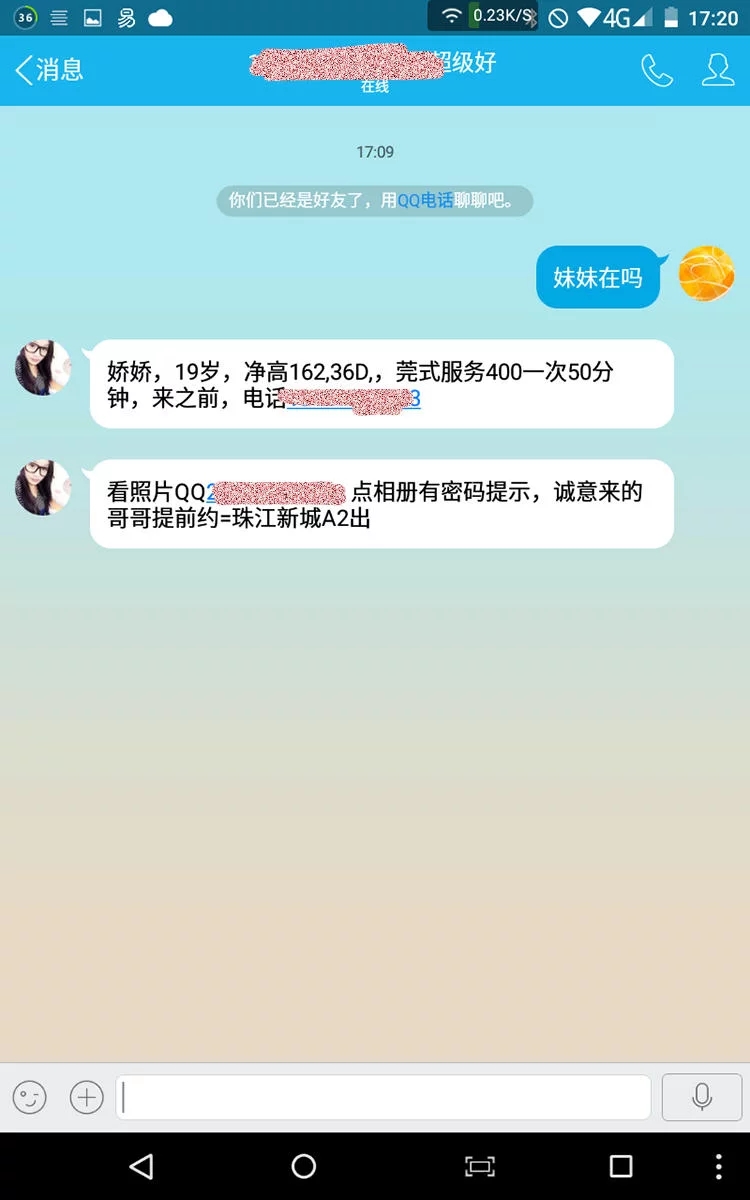Open attachment options via plus icon
This screenshot has height=1200, width=750.
point(87,1097)
